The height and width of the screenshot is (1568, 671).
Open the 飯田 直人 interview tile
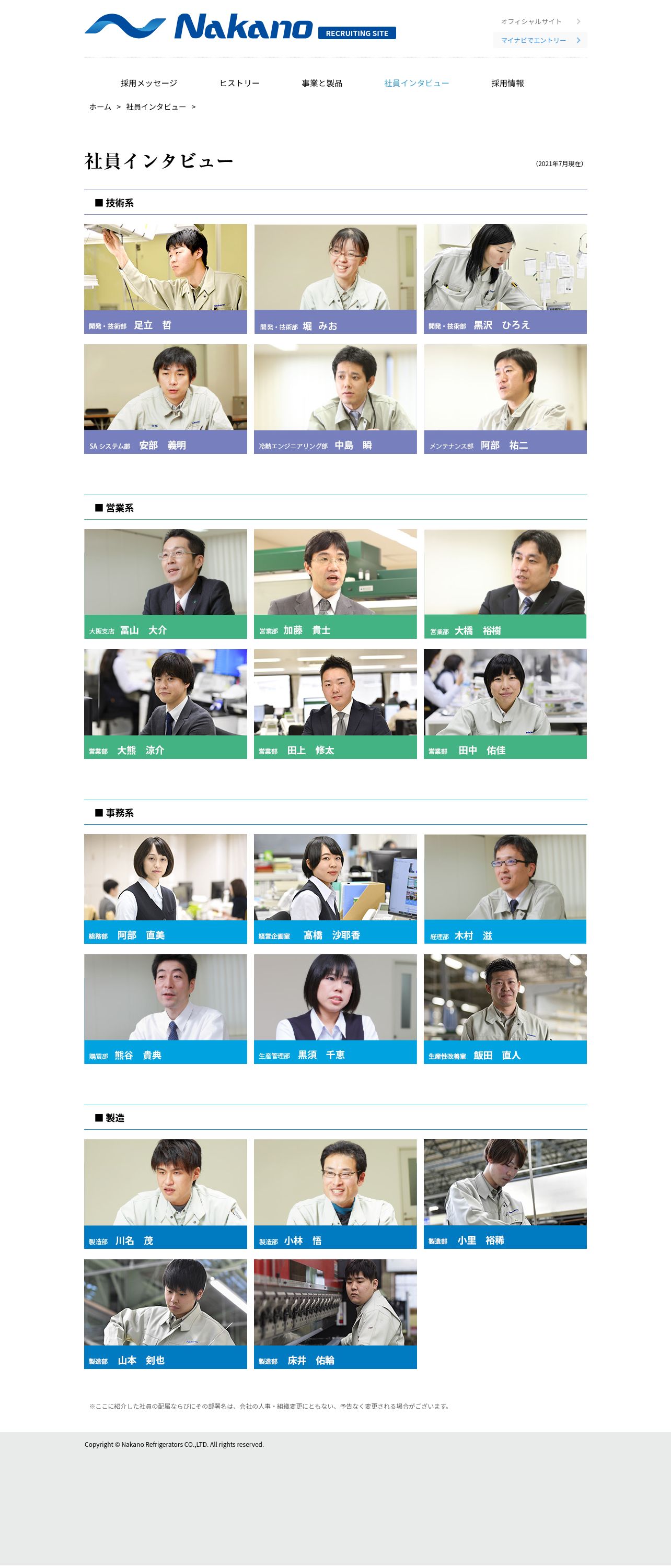(505, 1009)
